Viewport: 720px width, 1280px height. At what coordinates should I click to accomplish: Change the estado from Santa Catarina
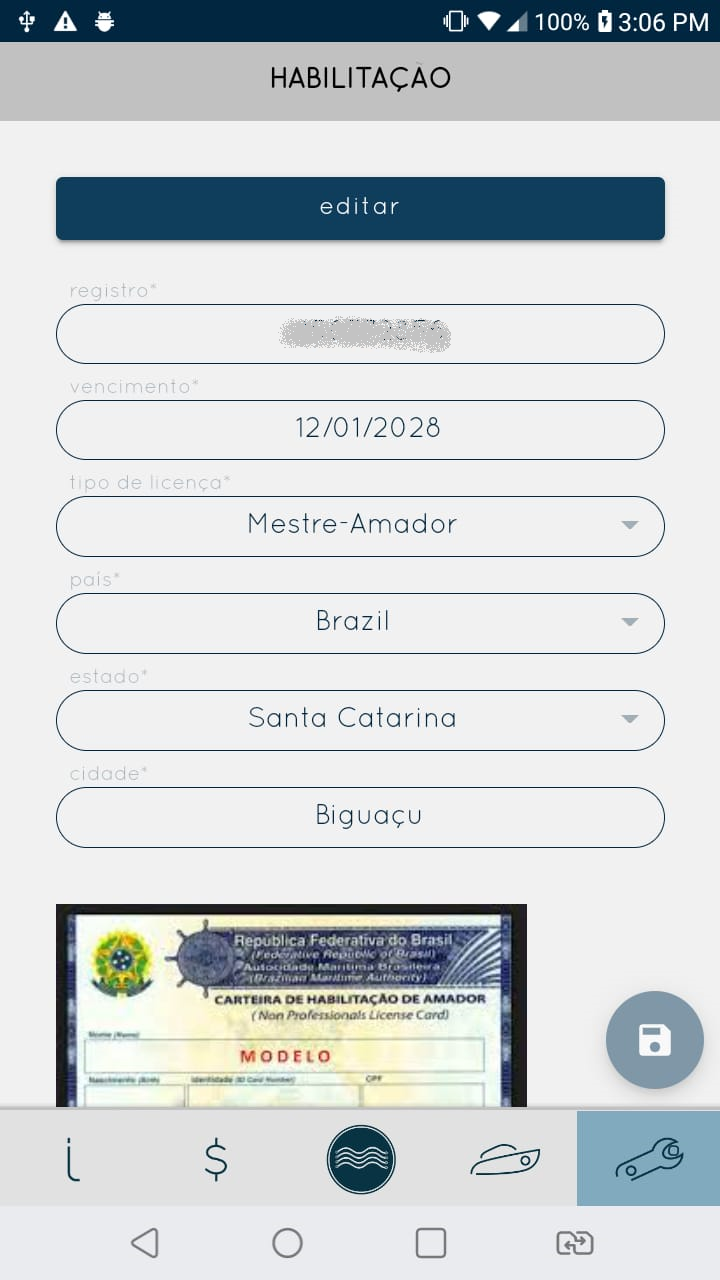point(360,720)
